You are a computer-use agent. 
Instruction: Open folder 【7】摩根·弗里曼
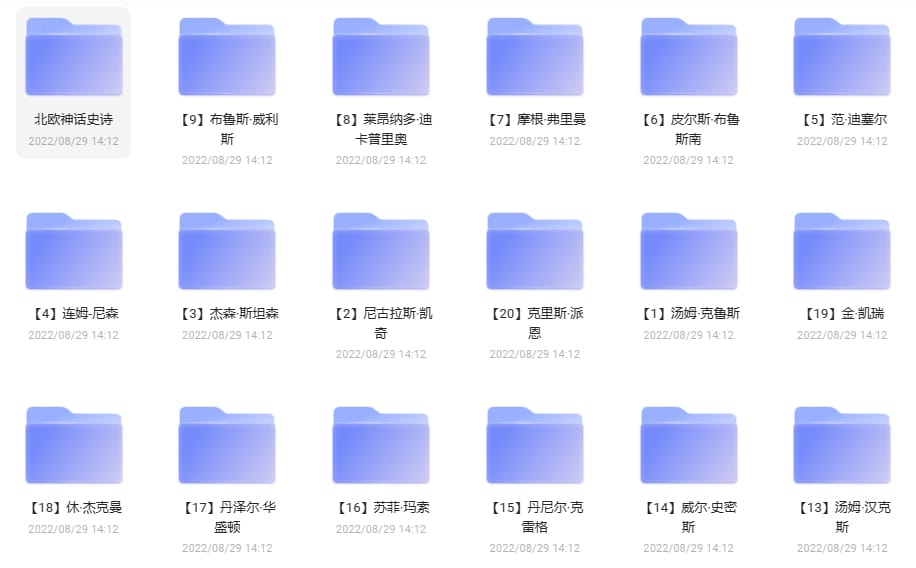point(535,58)
